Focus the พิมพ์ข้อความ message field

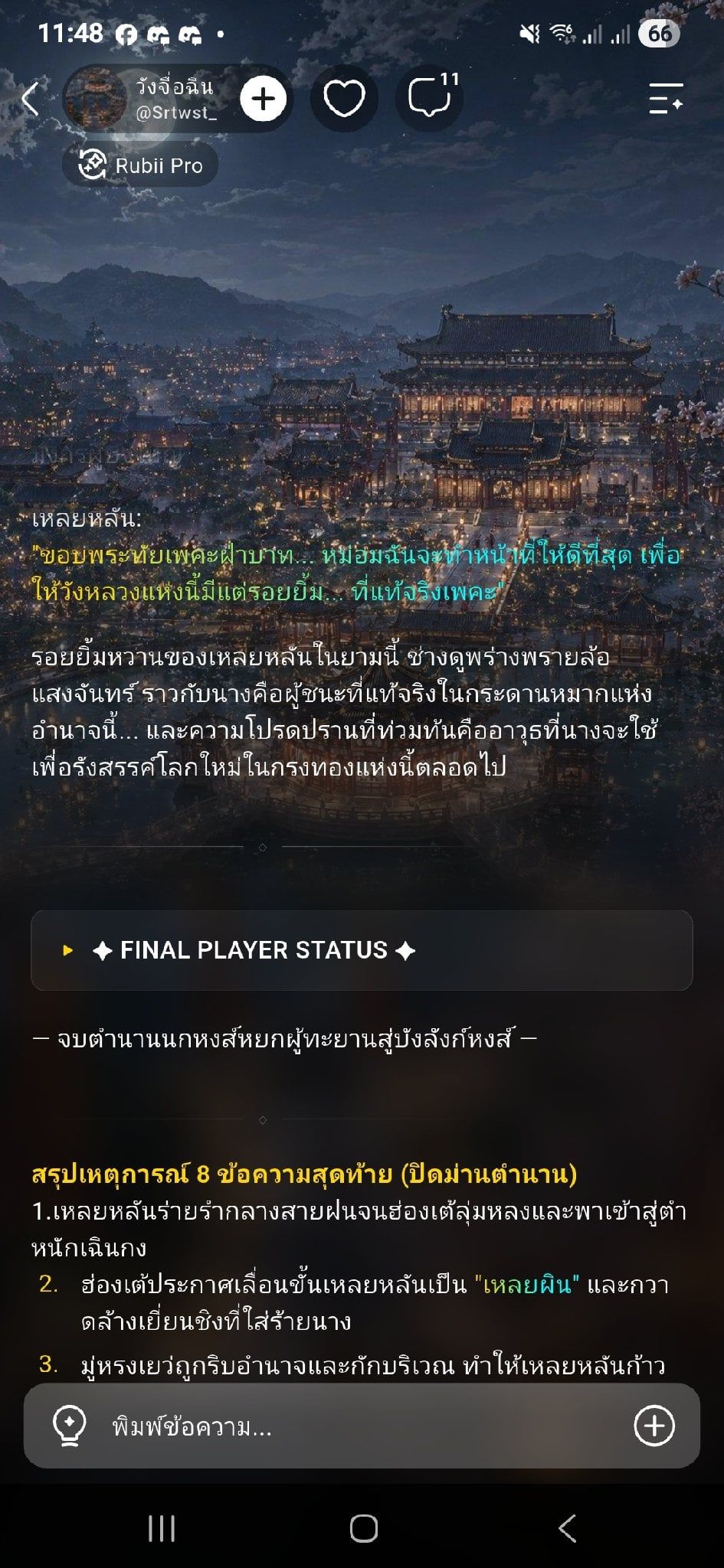[360, 1426]
